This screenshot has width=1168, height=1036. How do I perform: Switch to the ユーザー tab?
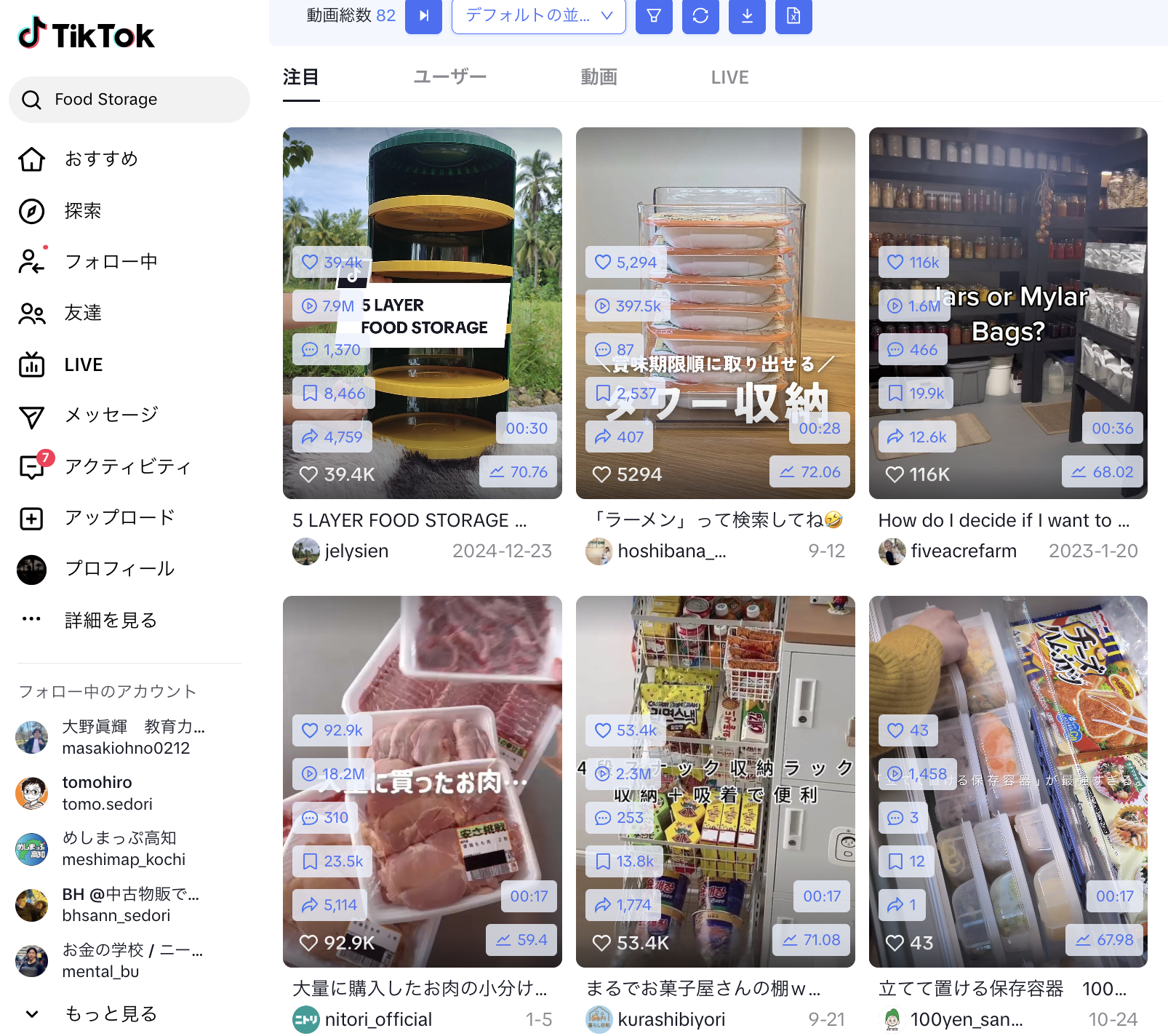tap(449, 77)
